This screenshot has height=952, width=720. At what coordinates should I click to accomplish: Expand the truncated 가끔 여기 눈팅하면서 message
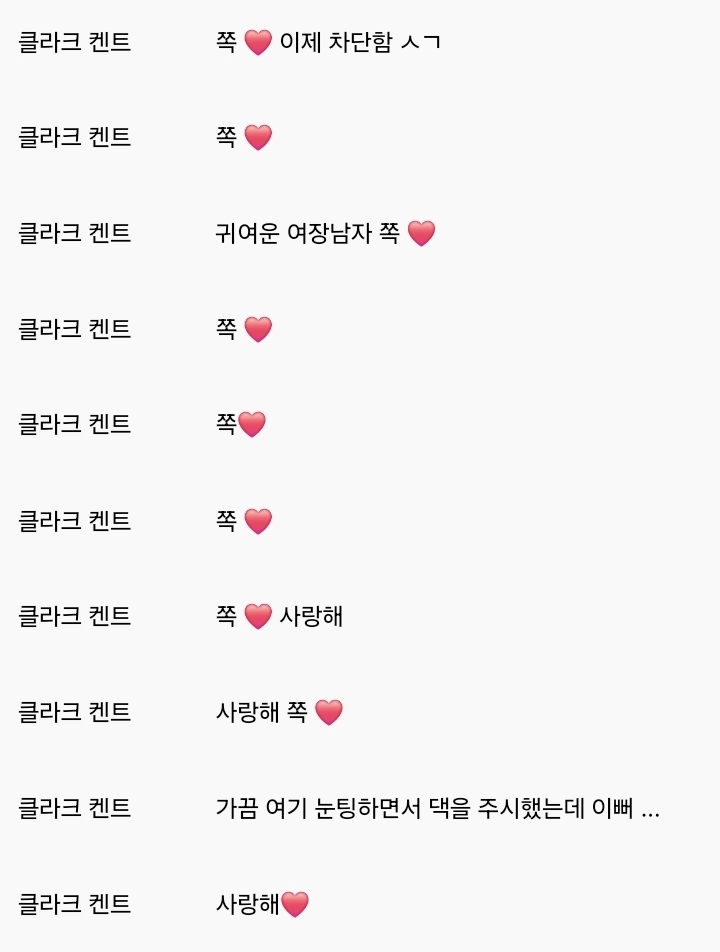pos(437,809)
